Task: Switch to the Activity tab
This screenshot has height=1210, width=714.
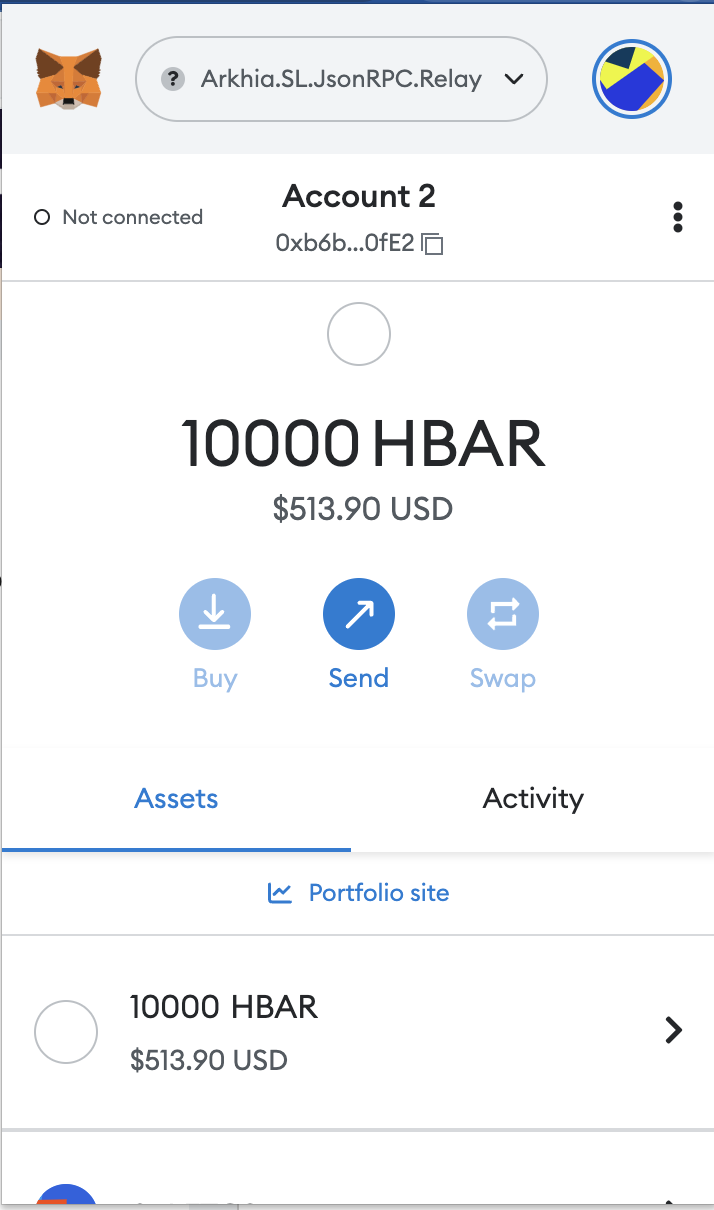Action: tap(533, 799)
